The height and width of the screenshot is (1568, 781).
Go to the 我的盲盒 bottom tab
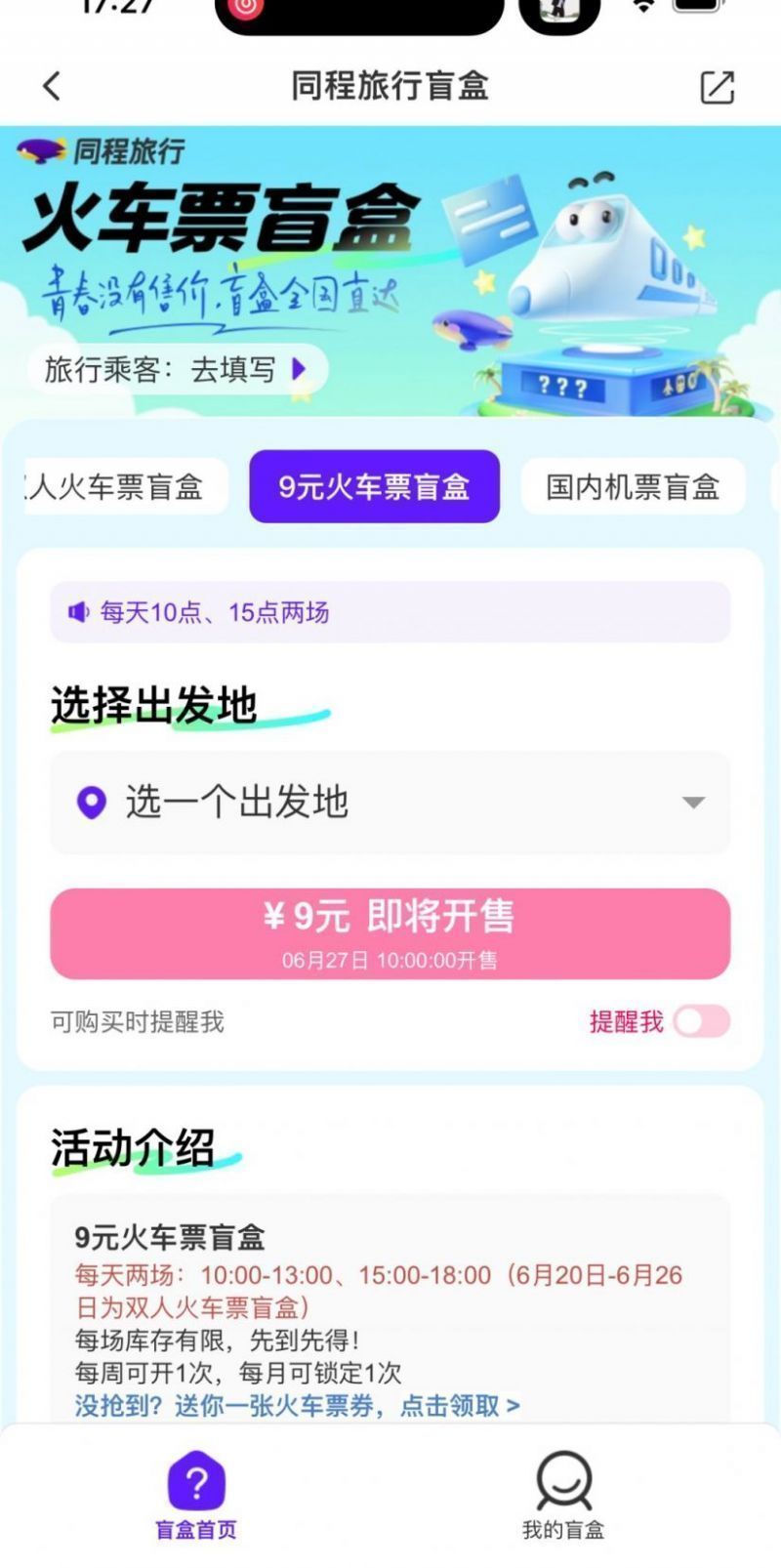pyautogui.click(x=563, y=1494)
